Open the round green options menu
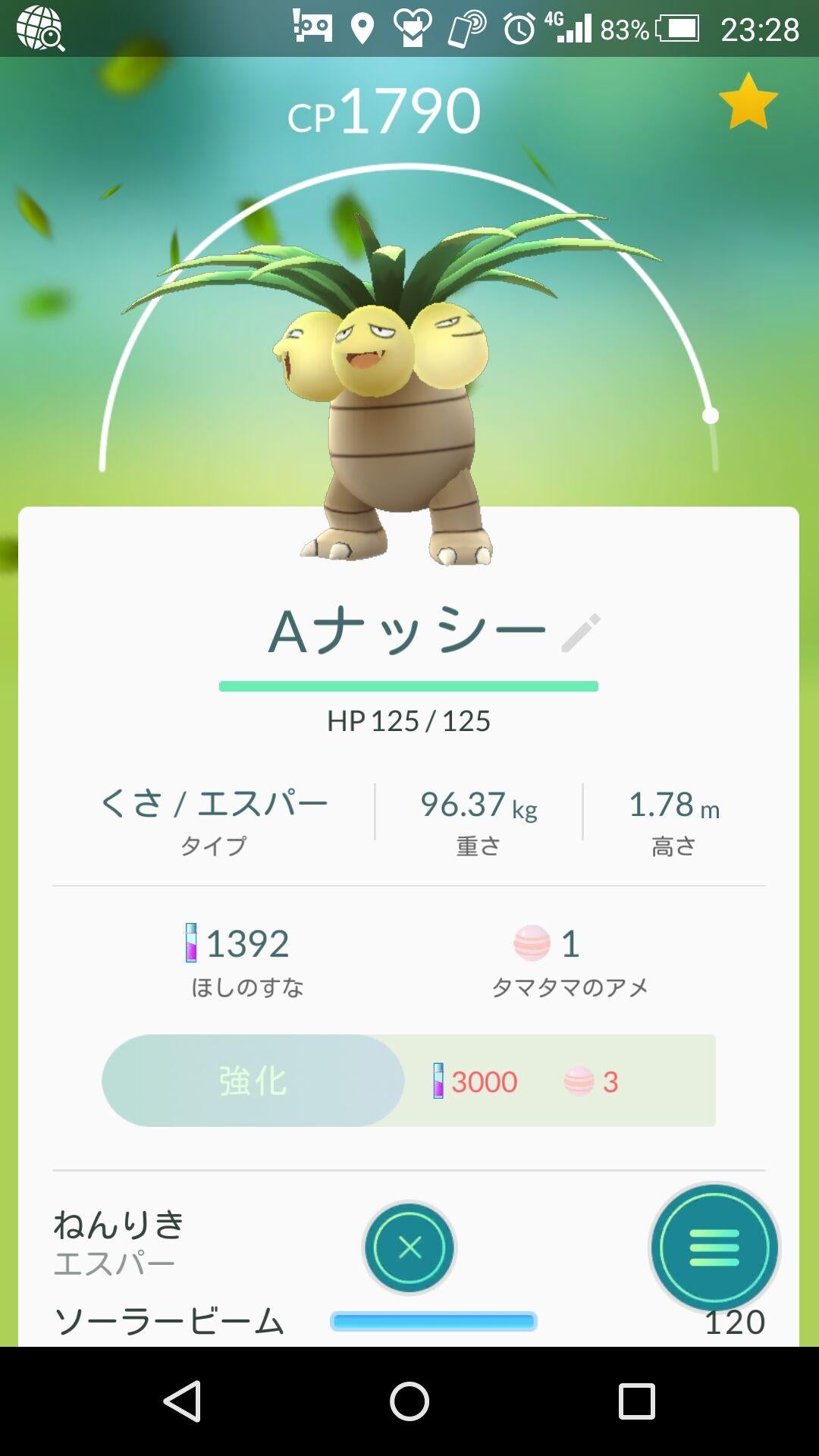Screen dimensions: 819x1456 pos(714,1247)
